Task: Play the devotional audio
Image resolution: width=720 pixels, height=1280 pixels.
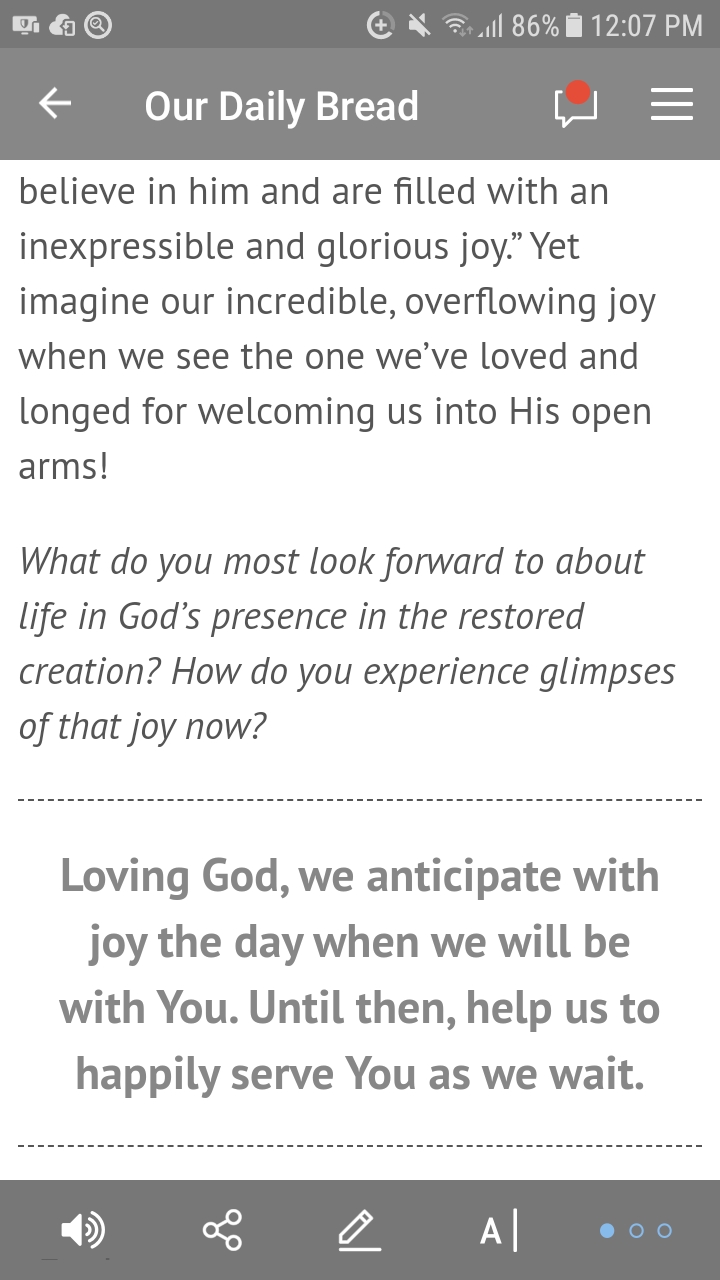Action: click(x=82, y=1230)
